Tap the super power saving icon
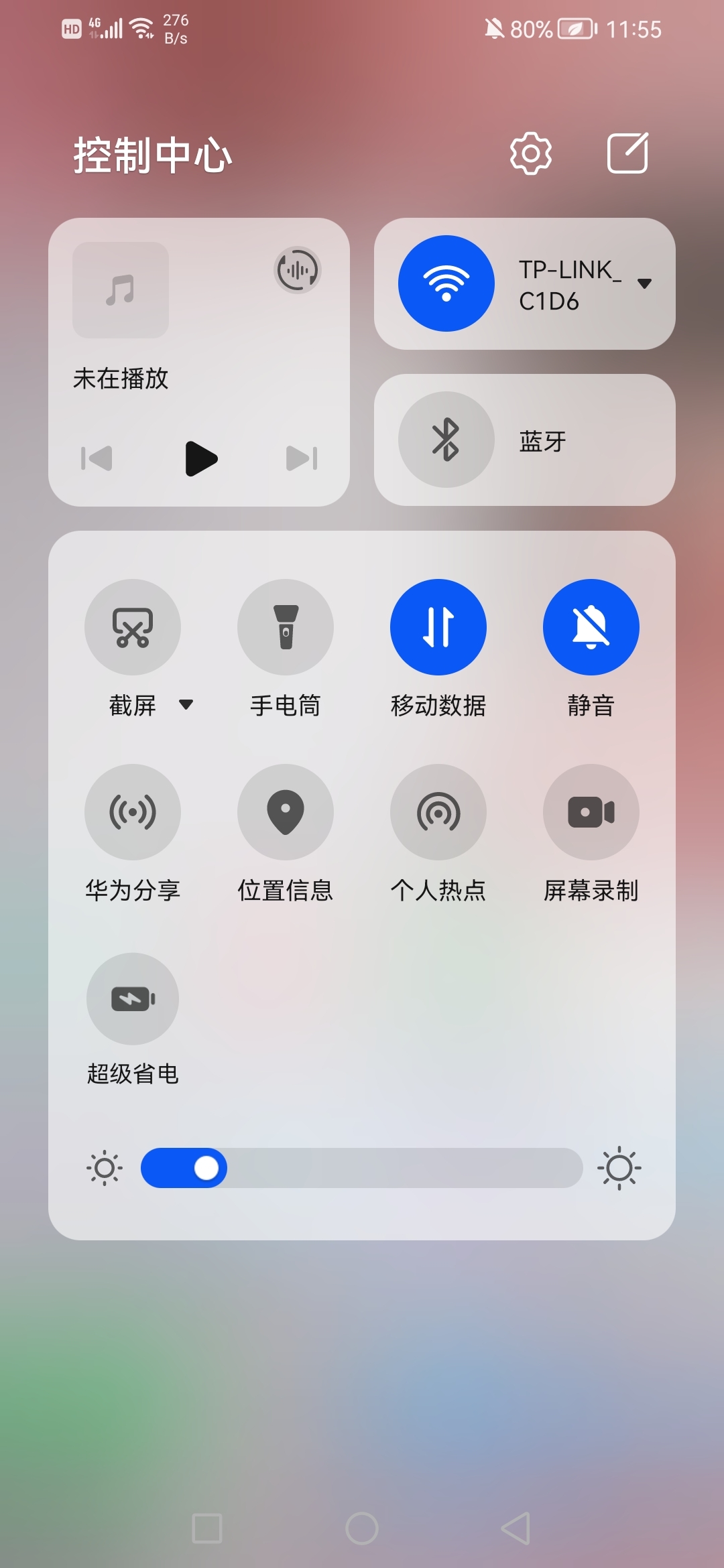 [x=132, y=998]
